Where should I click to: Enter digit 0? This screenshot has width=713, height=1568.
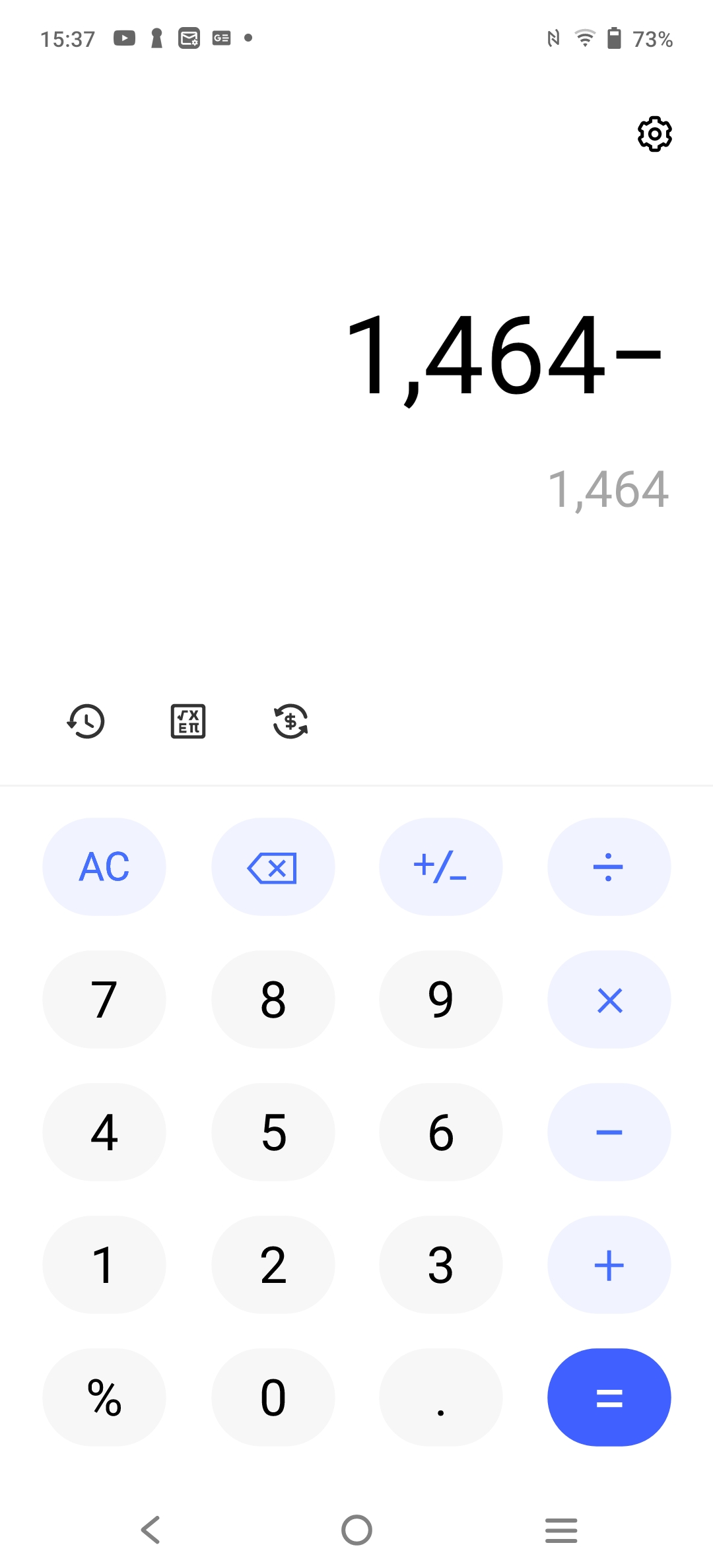(273, 1398)
